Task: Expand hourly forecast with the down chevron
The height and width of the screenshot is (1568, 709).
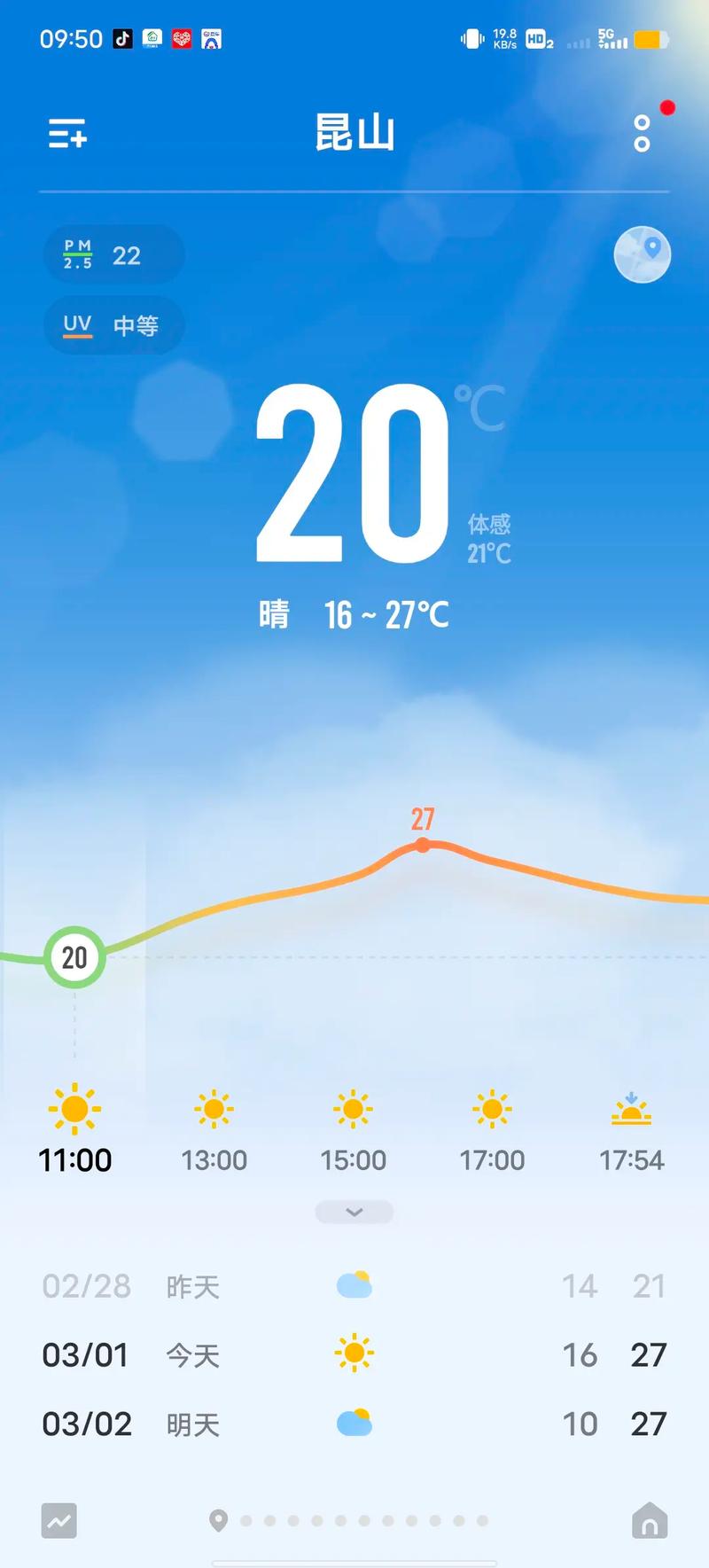Action: click(354, 1212)
